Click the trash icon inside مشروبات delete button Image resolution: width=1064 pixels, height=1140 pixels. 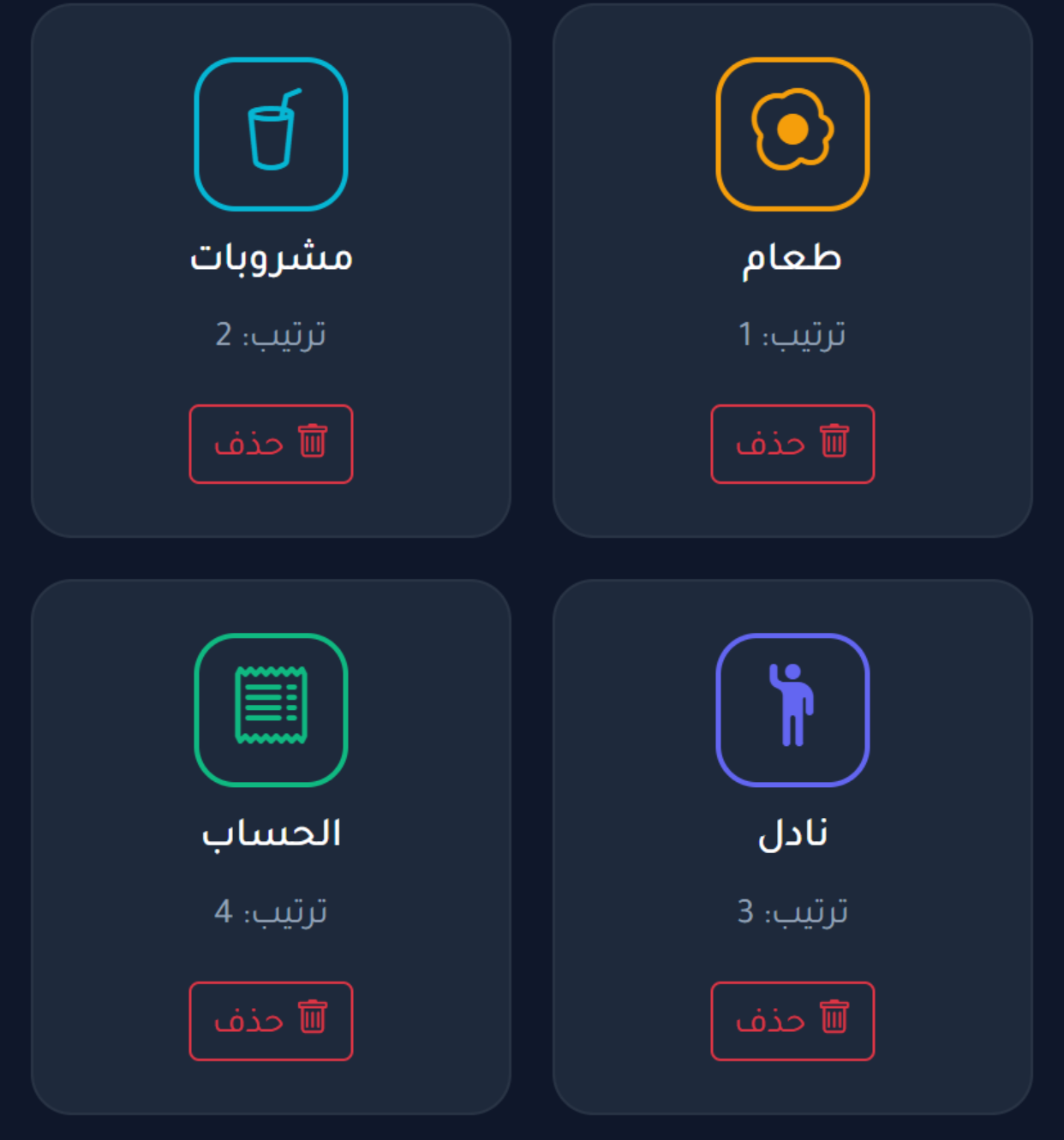click(x=310, y=442)
